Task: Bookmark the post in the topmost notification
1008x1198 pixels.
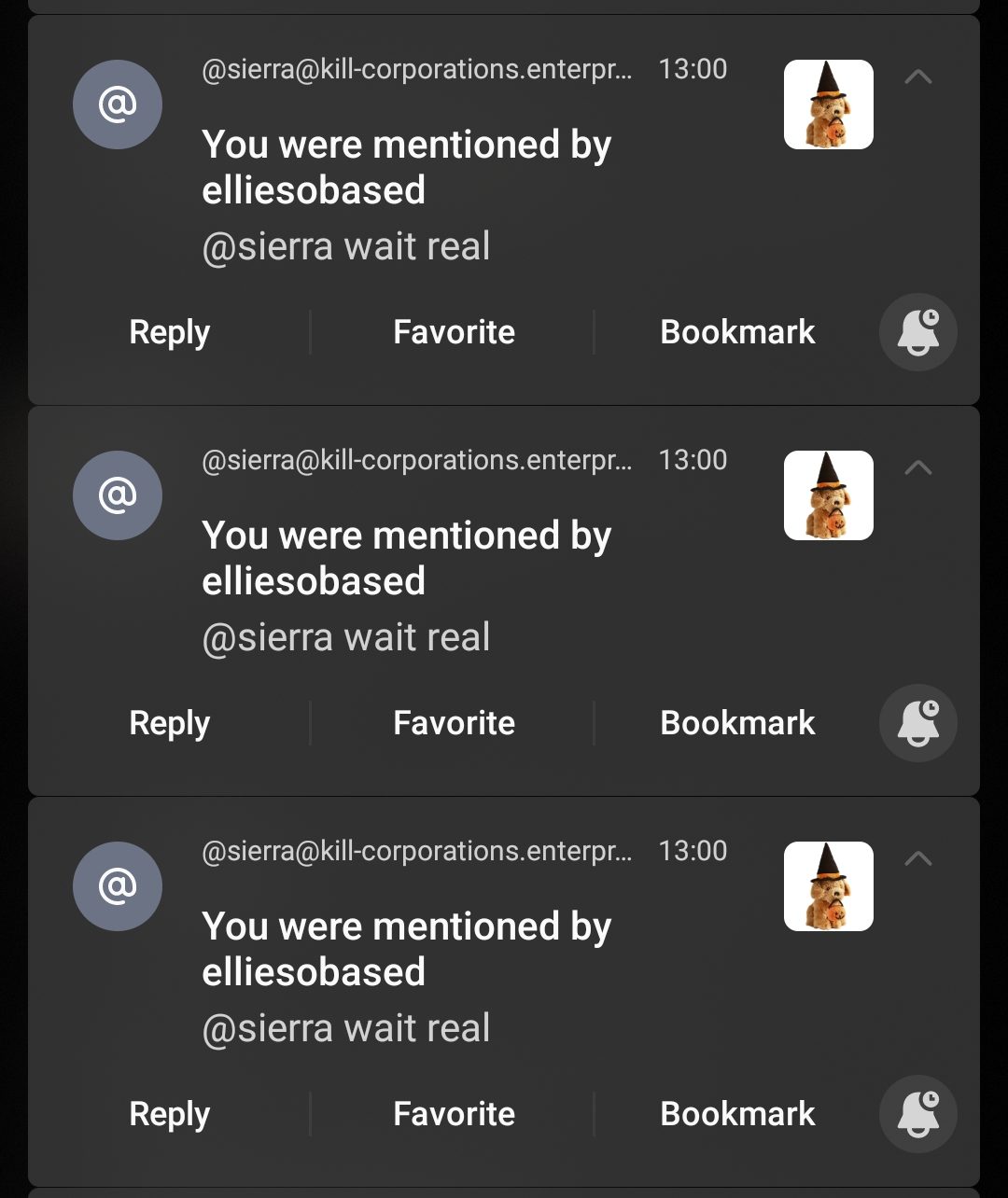Action: click(x=737, y=332)
